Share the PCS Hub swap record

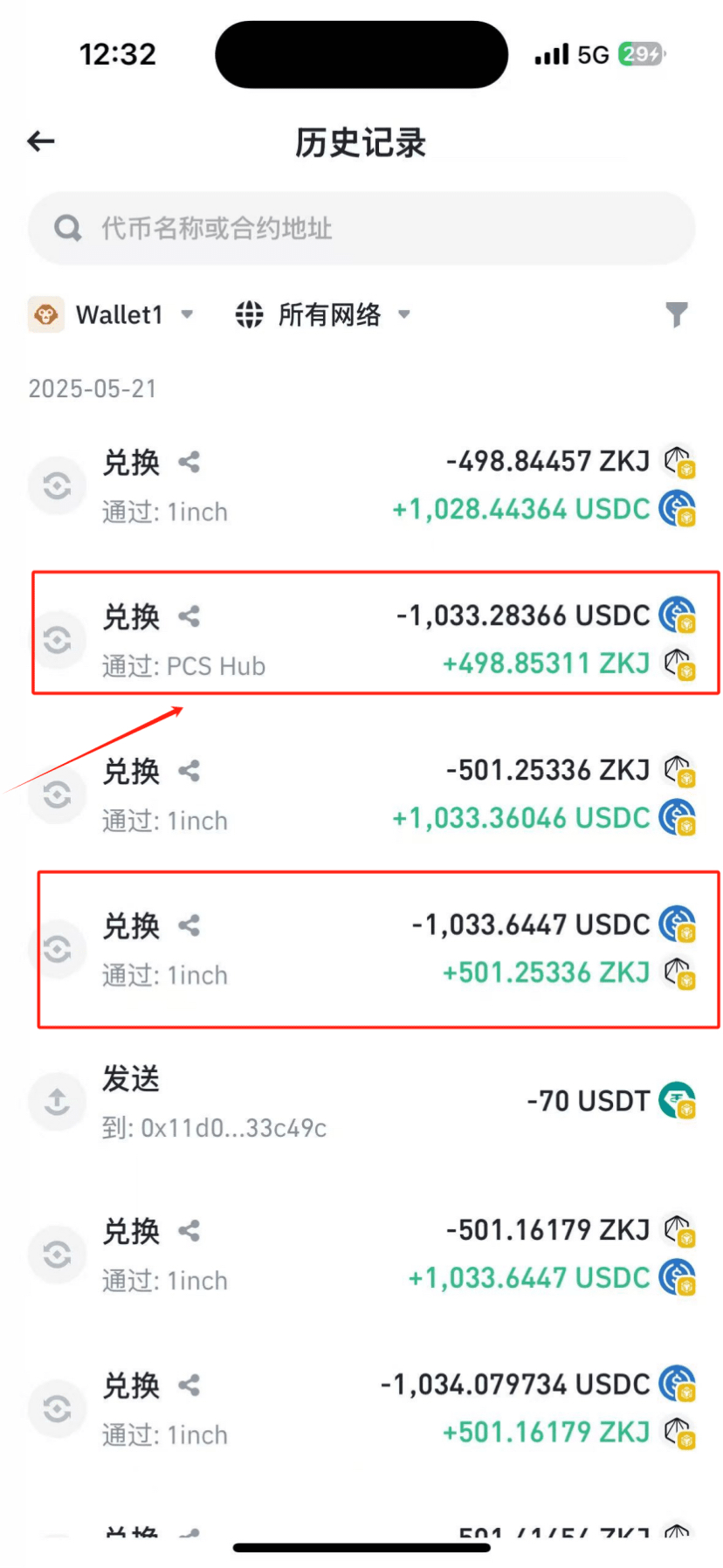[189, 616]
